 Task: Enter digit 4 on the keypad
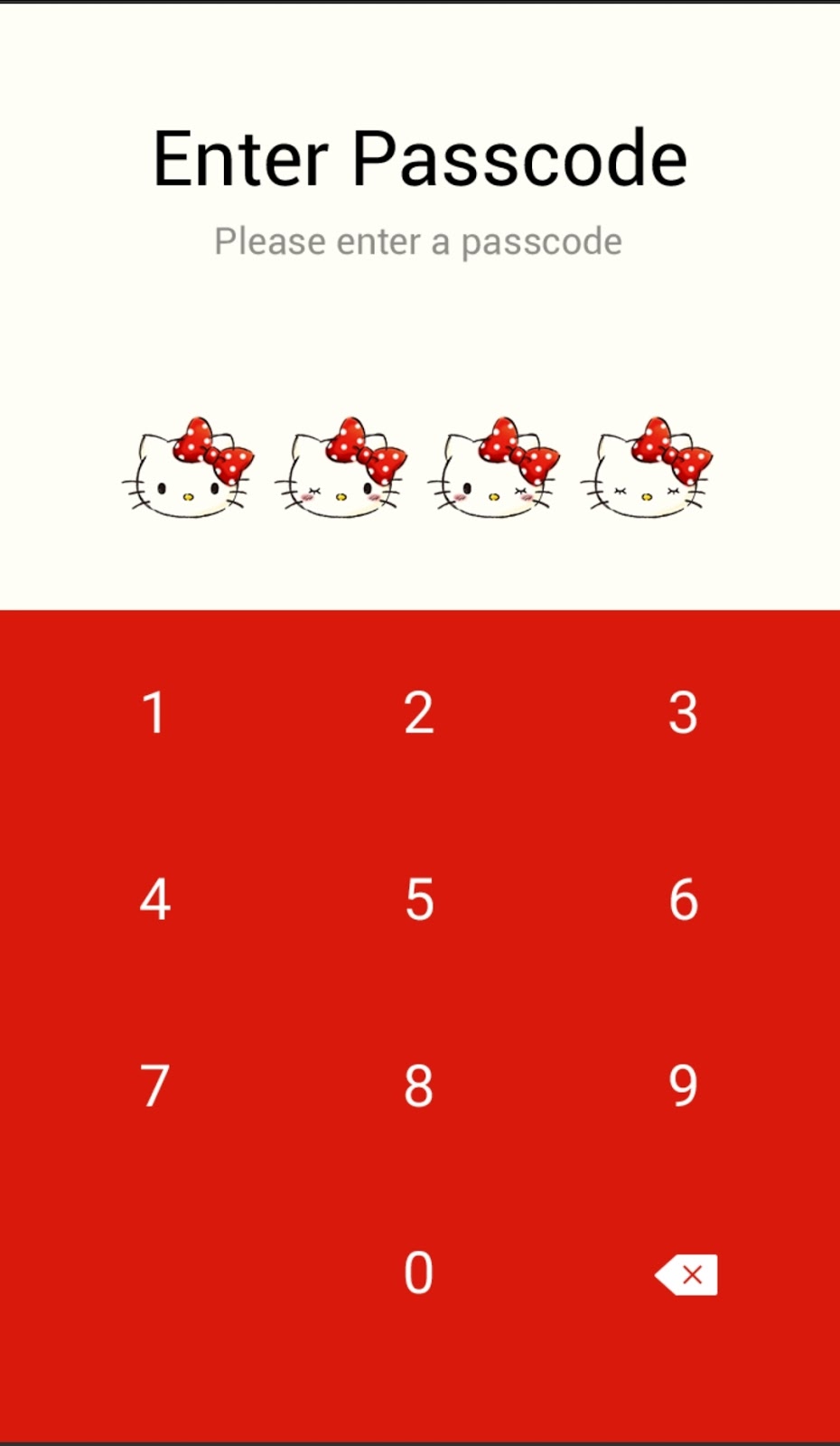pos(154,900)
